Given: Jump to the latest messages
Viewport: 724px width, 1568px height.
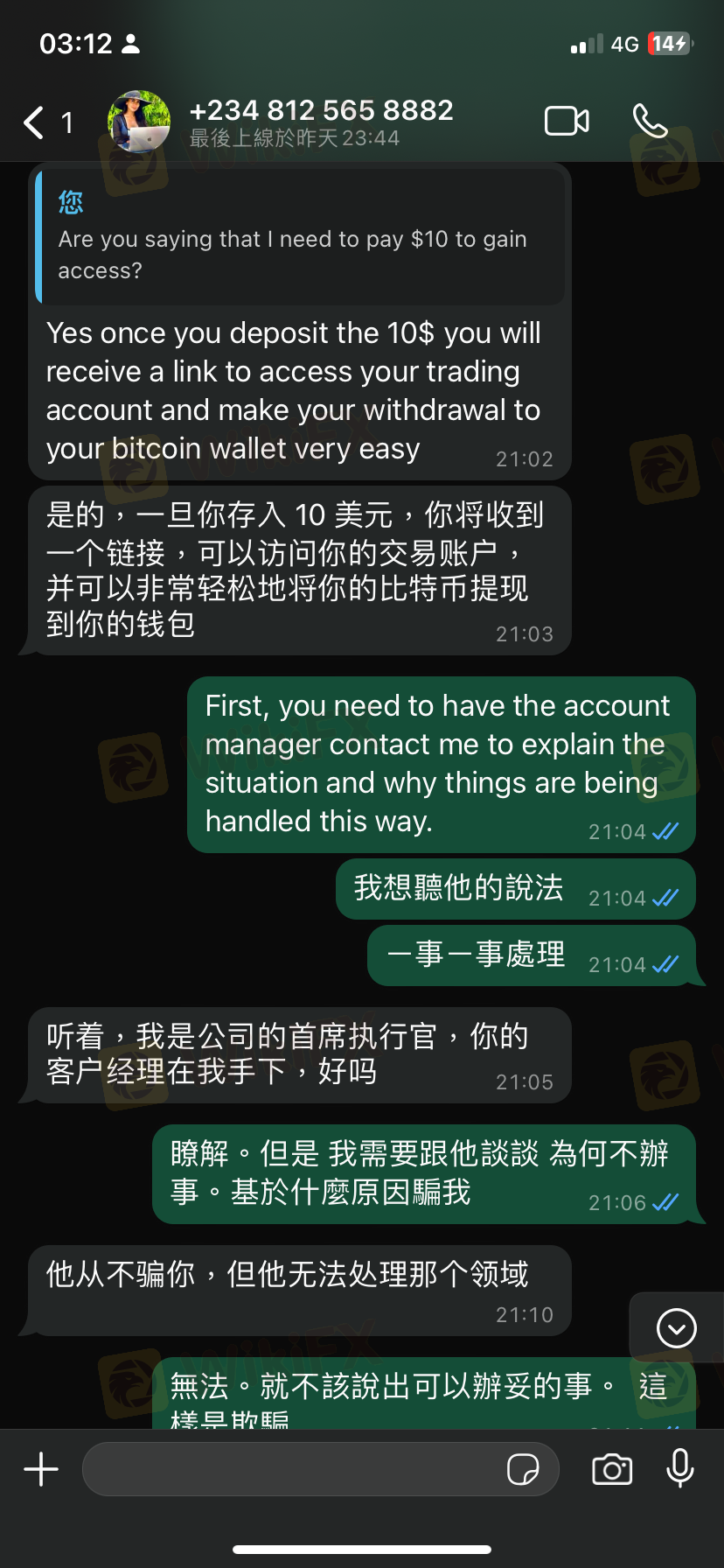Looking at the screenshot, I should click(x=676, y=1328).
